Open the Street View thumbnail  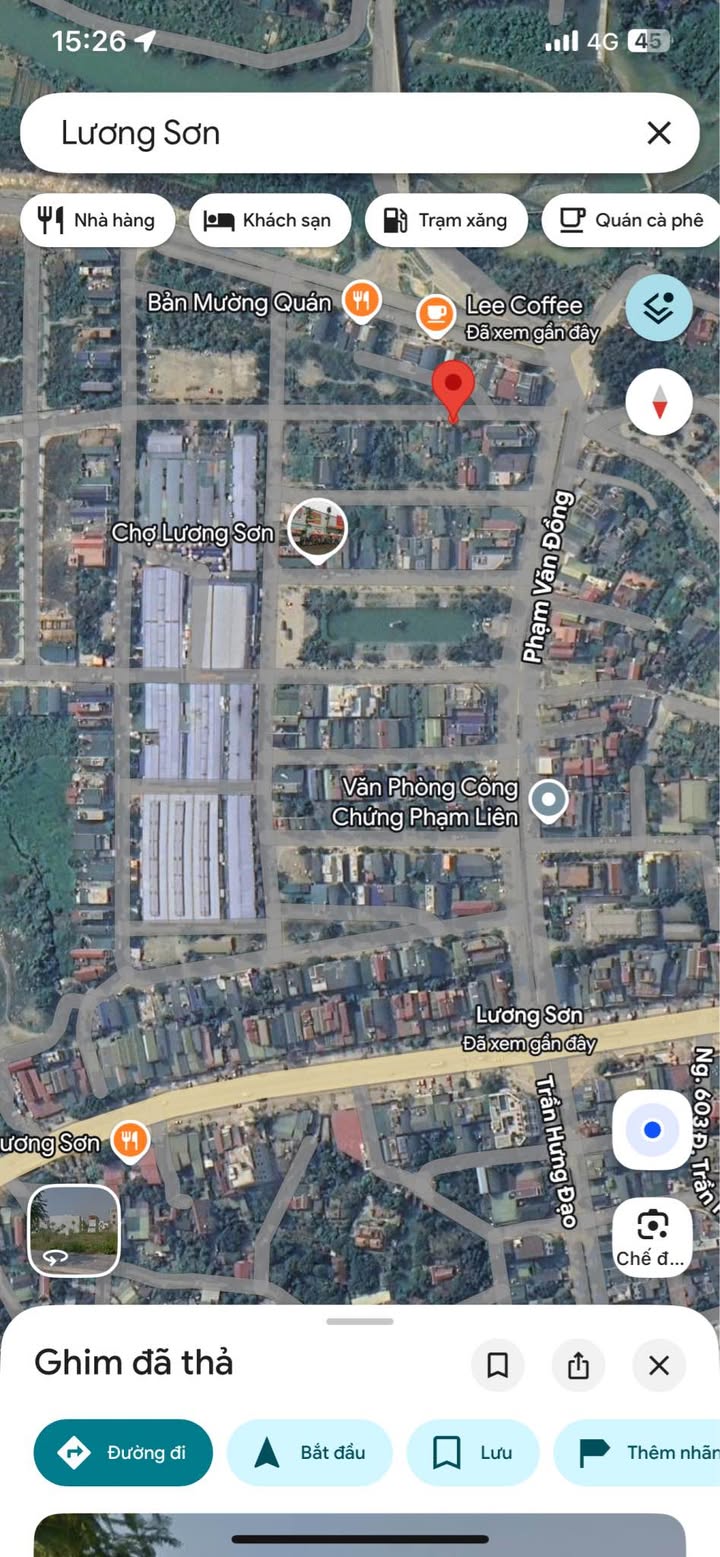pyautogui.click(x=73, y=1231)
